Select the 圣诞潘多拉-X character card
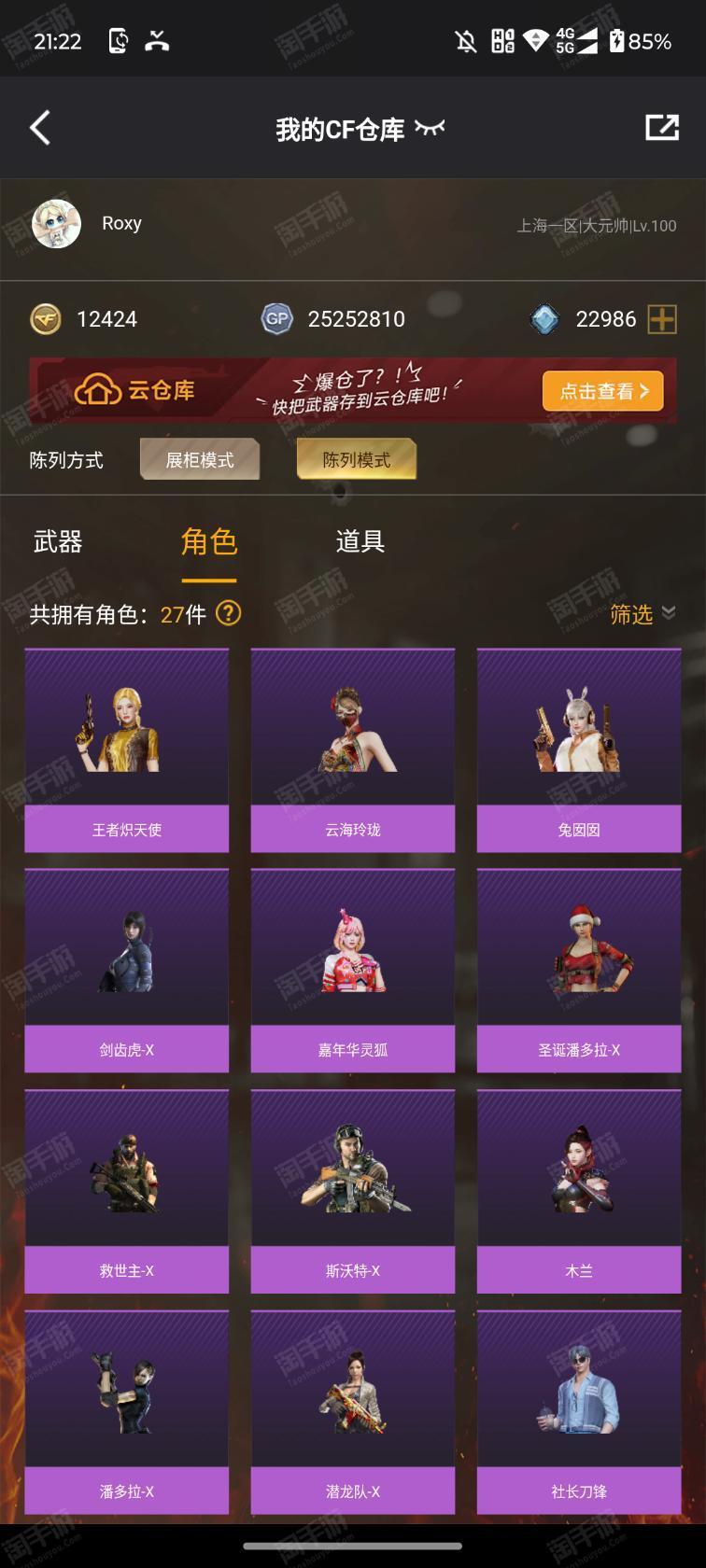 coord(579,971)
